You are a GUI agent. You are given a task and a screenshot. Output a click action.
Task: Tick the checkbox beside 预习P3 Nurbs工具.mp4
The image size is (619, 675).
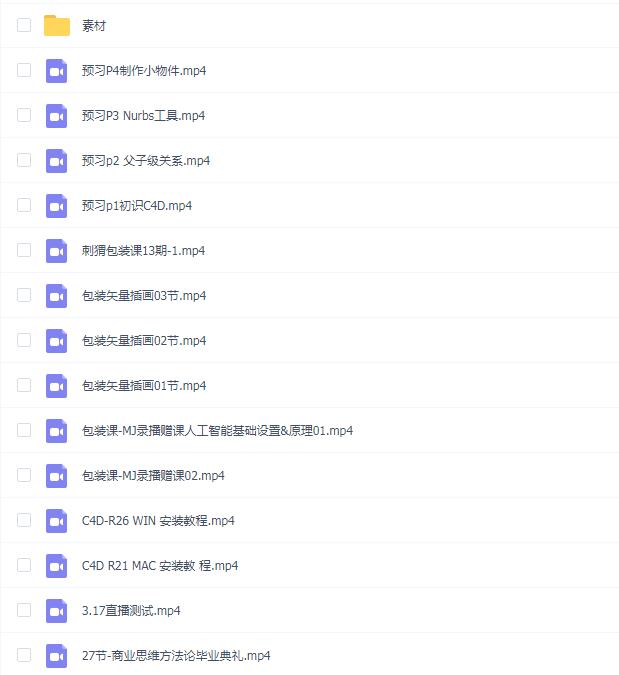pos(24,115)
